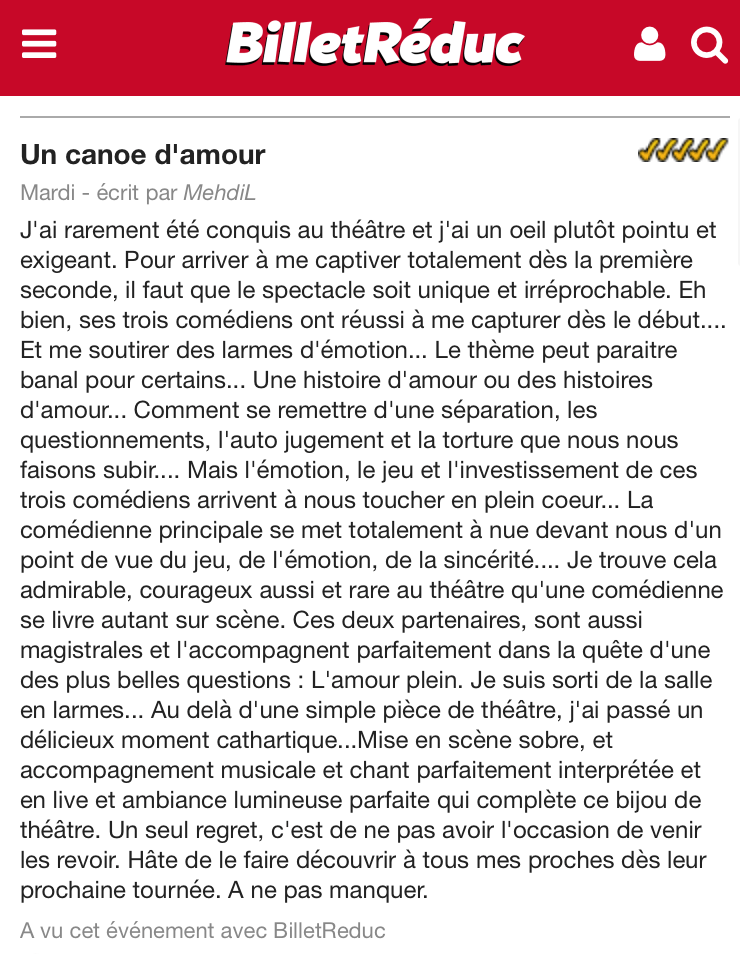The width and height of the screenshot is (740, 954).
Task: Open the search magnifier
Action: (709, 44)
